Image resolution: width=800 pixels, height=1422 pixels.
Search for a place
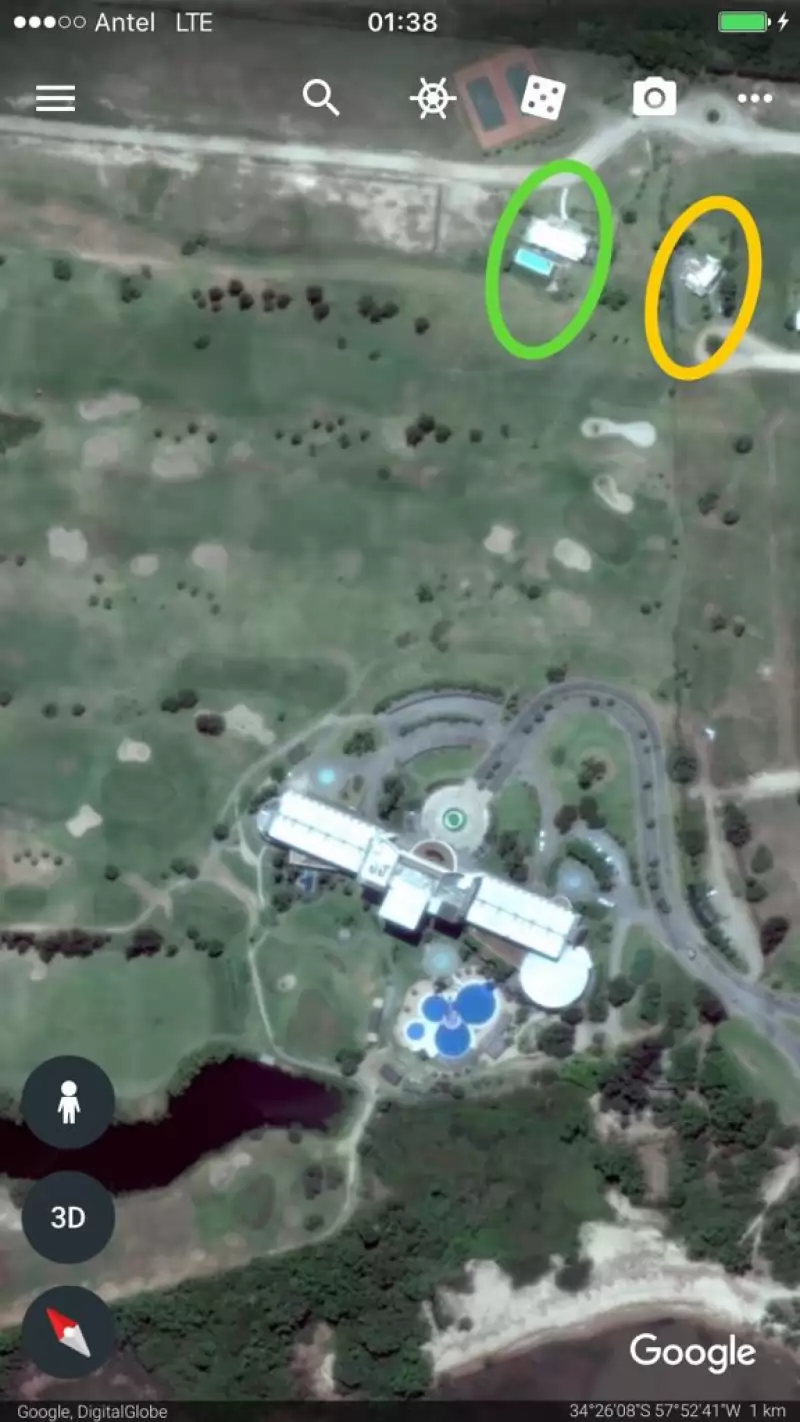(x=321, y=98)
